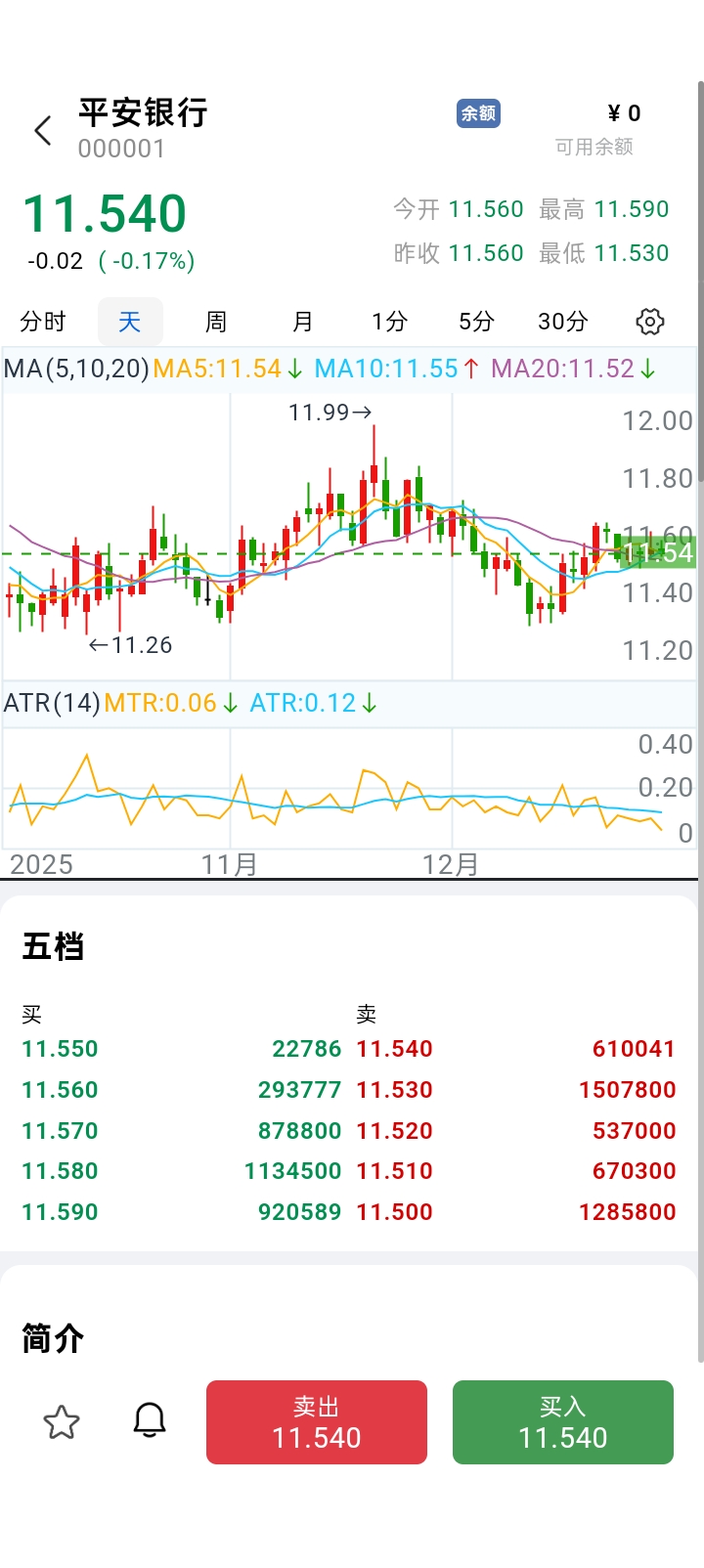Viewport: 704px width, 1568px height.
Task: Set a price alert with the bell
Action: pyautogui.click(x=150, y=1420)
